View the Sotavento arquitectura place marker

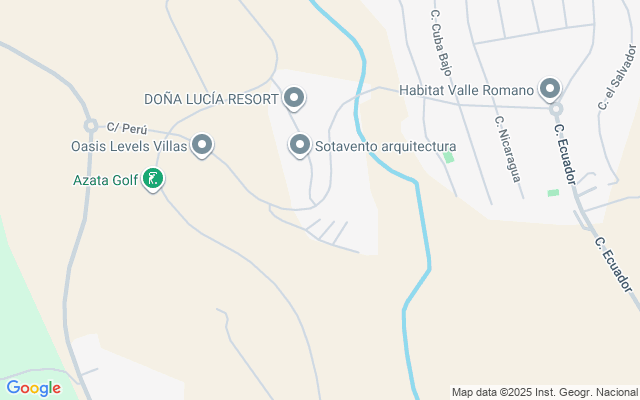tap(300, 146)
